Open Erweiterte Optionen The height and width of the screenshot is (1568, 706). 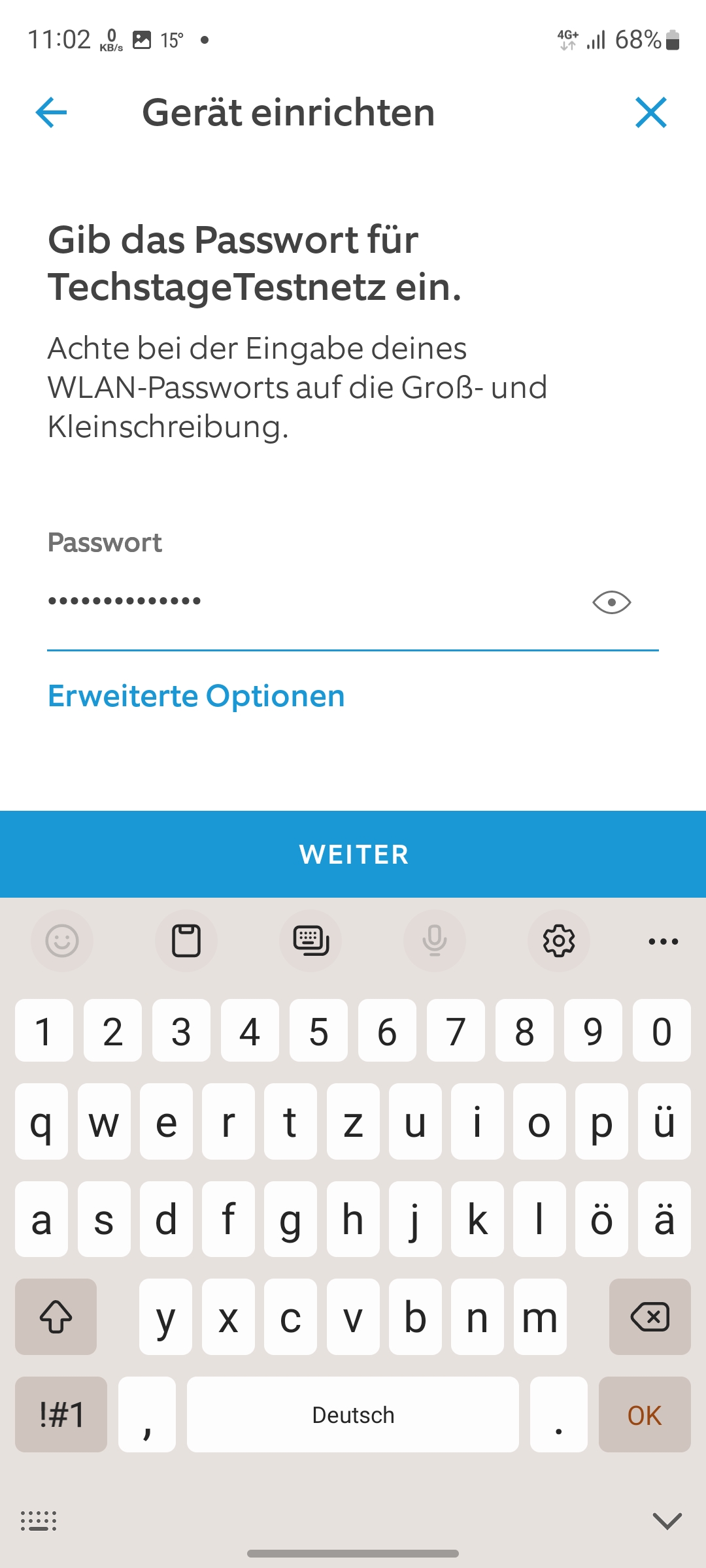tap(196, 696)
